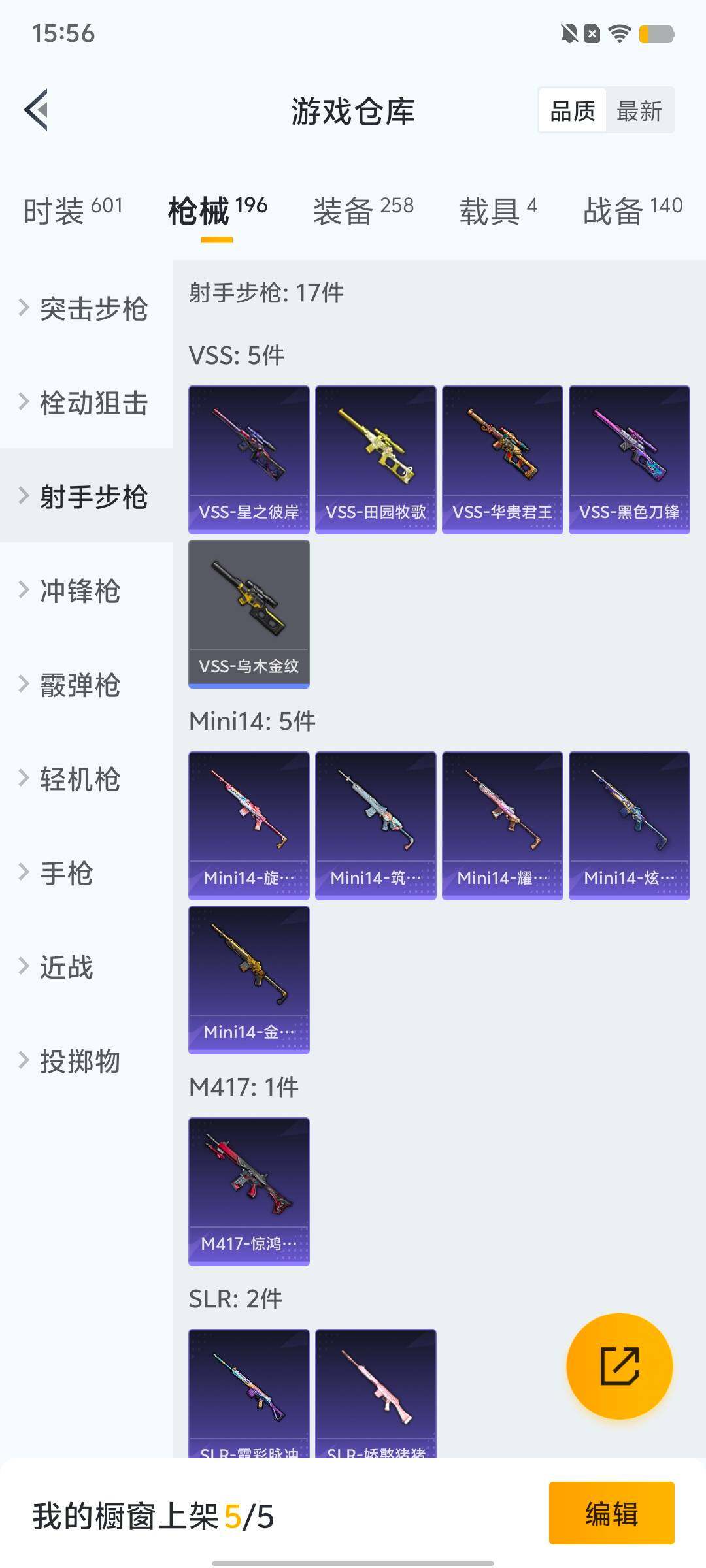The height and width of the screenshot is (1568, 706).
Task: Switch to the 时装 tab
Action: tap(73, 210)
